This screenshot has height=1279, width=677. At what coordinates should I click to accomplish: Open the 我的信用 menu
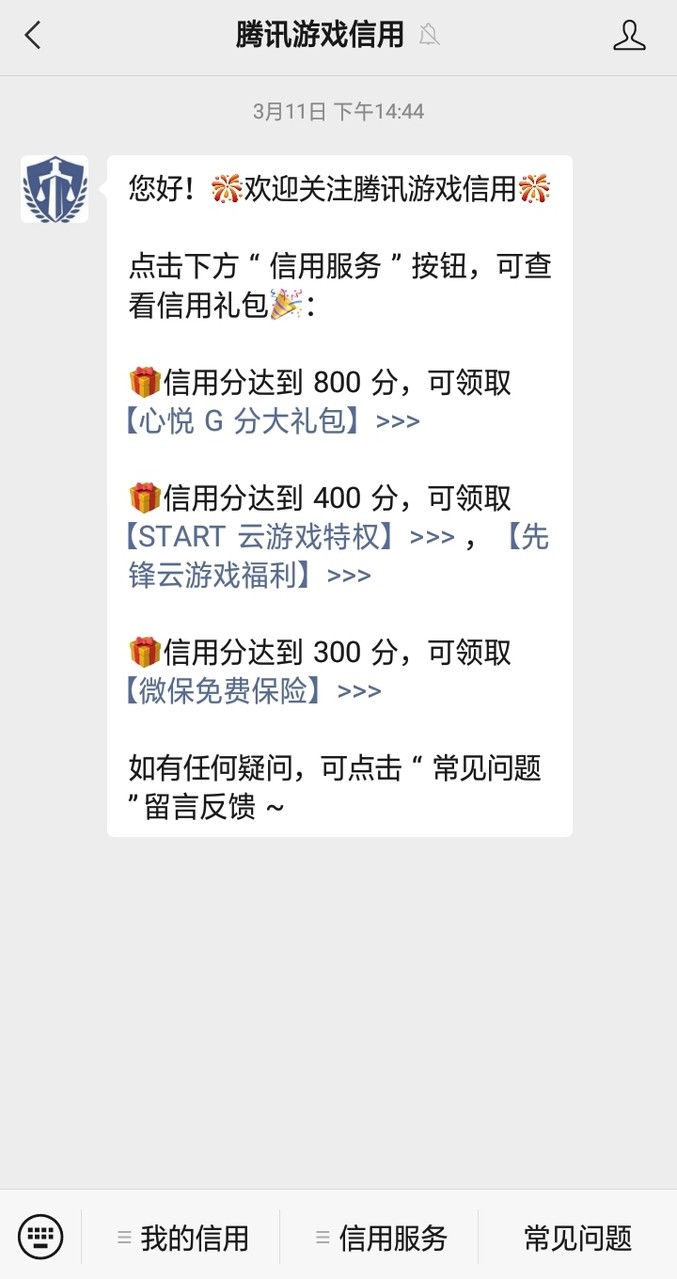tap(181, 1238)
